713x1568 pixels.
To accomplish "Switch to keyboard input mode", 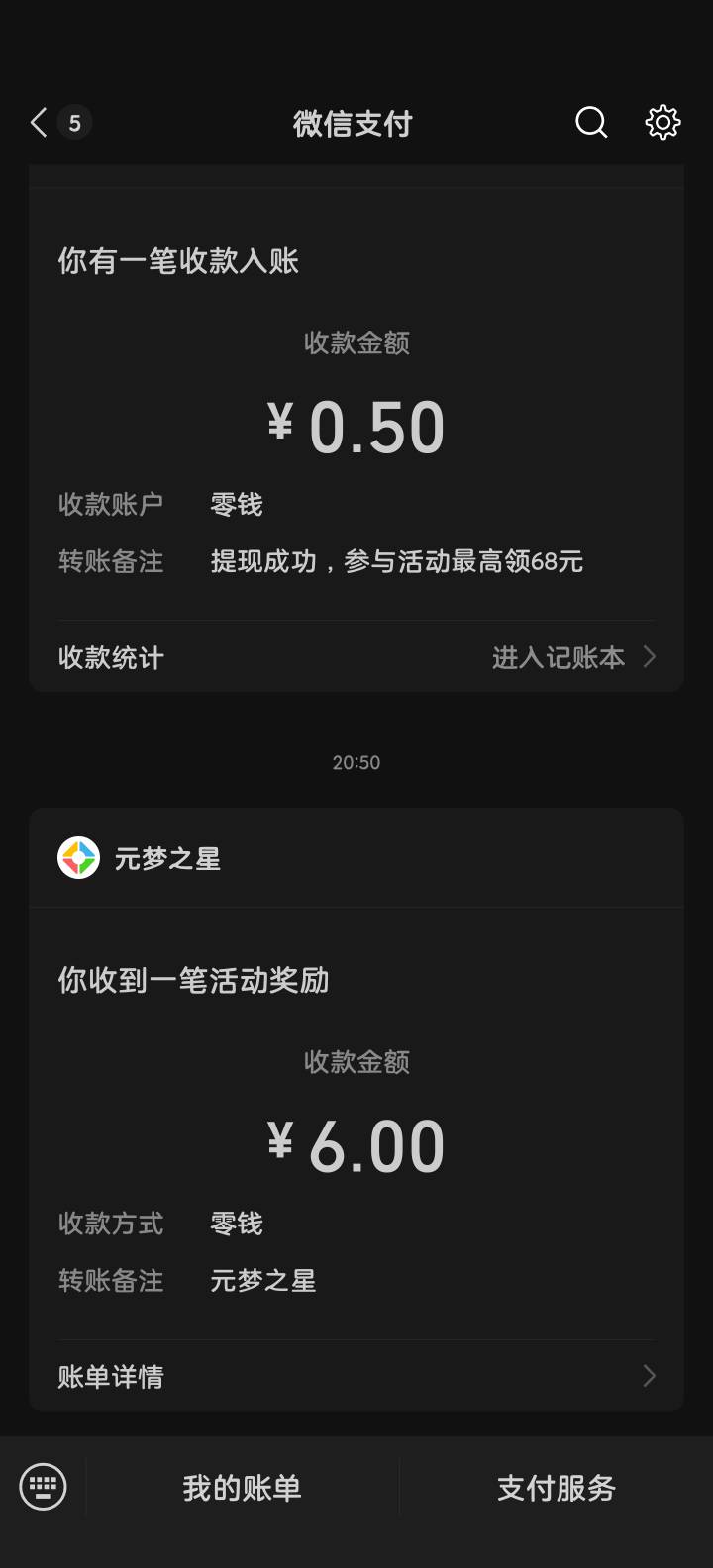I will coord(44,1487).
